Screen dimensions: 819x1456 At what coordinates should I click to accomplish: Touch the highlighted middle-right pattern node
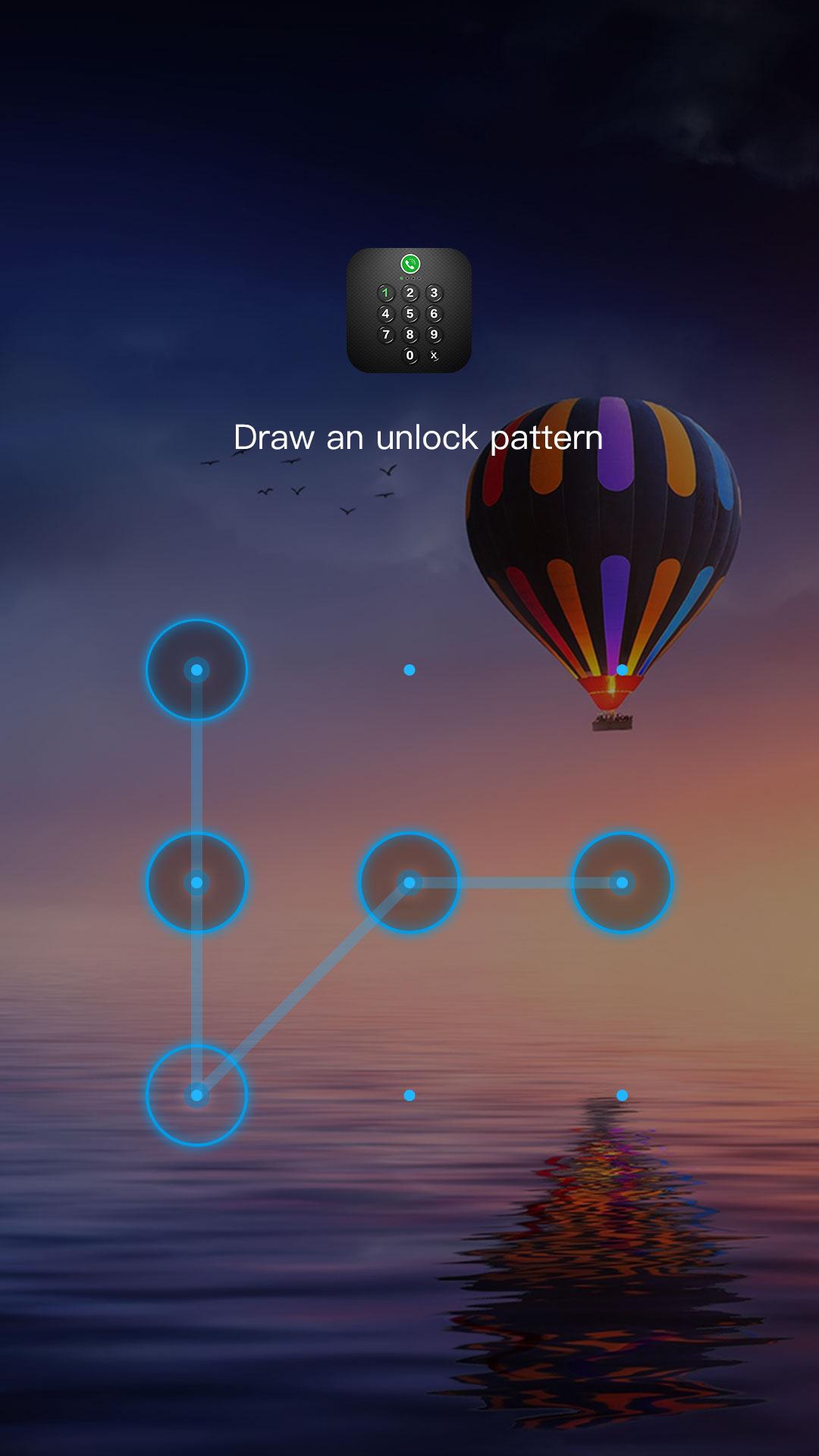[622, 883]
